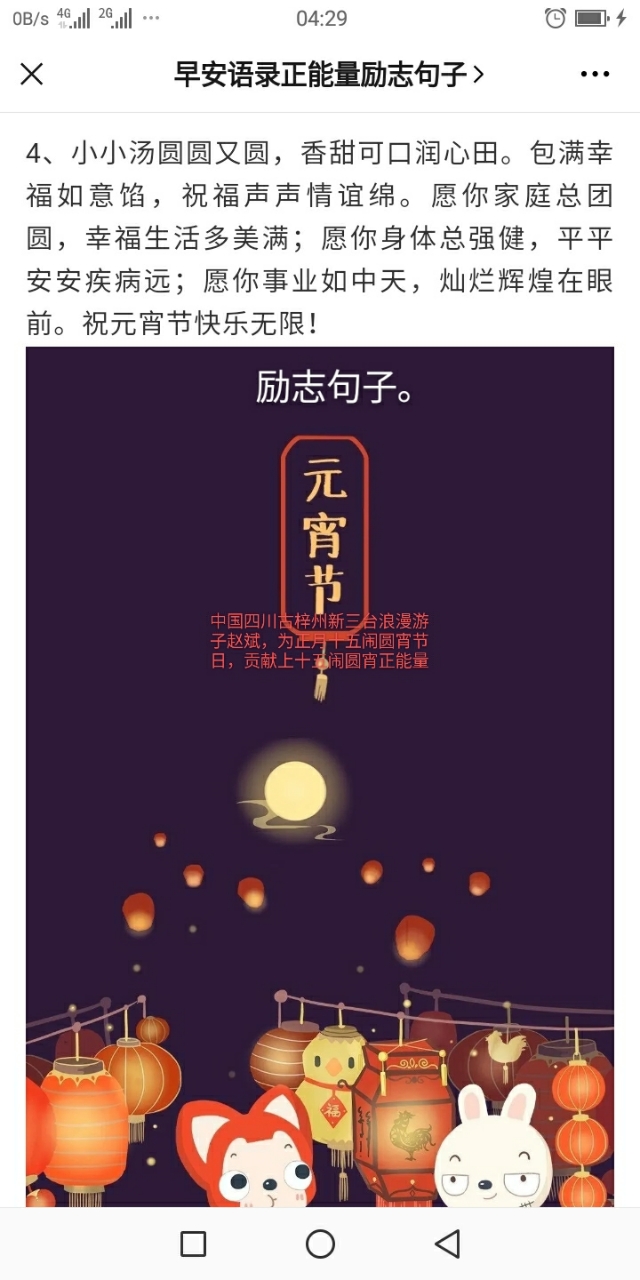Image resolution: width=640 pixels, height=1280 pixels.
Task: Open the recent apps view
Action: pyautogui.click(x=193, y=1244)
